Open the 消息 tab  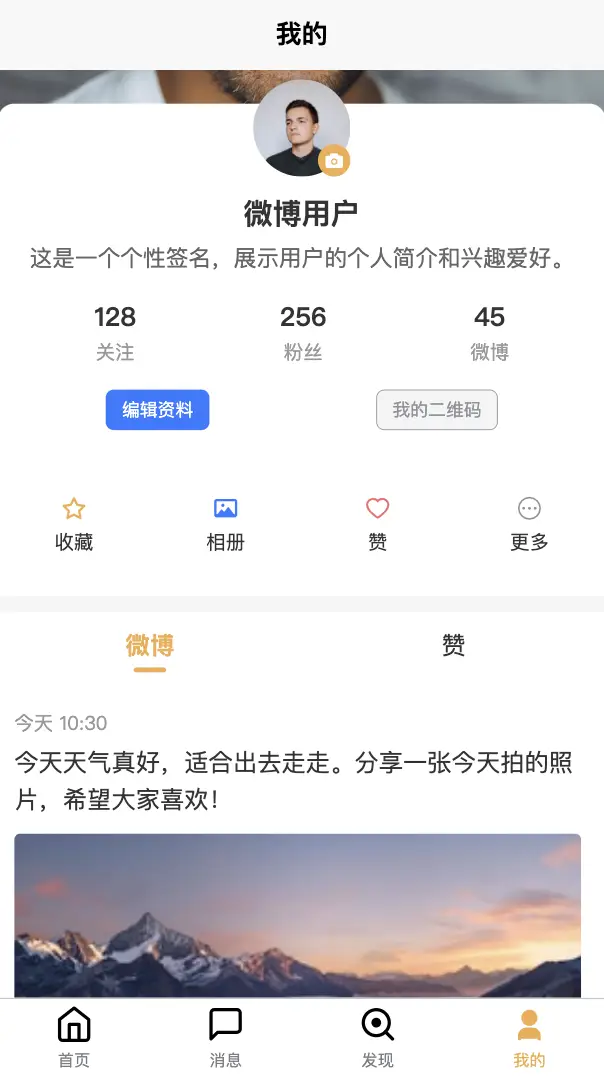tap(225, 1037)
